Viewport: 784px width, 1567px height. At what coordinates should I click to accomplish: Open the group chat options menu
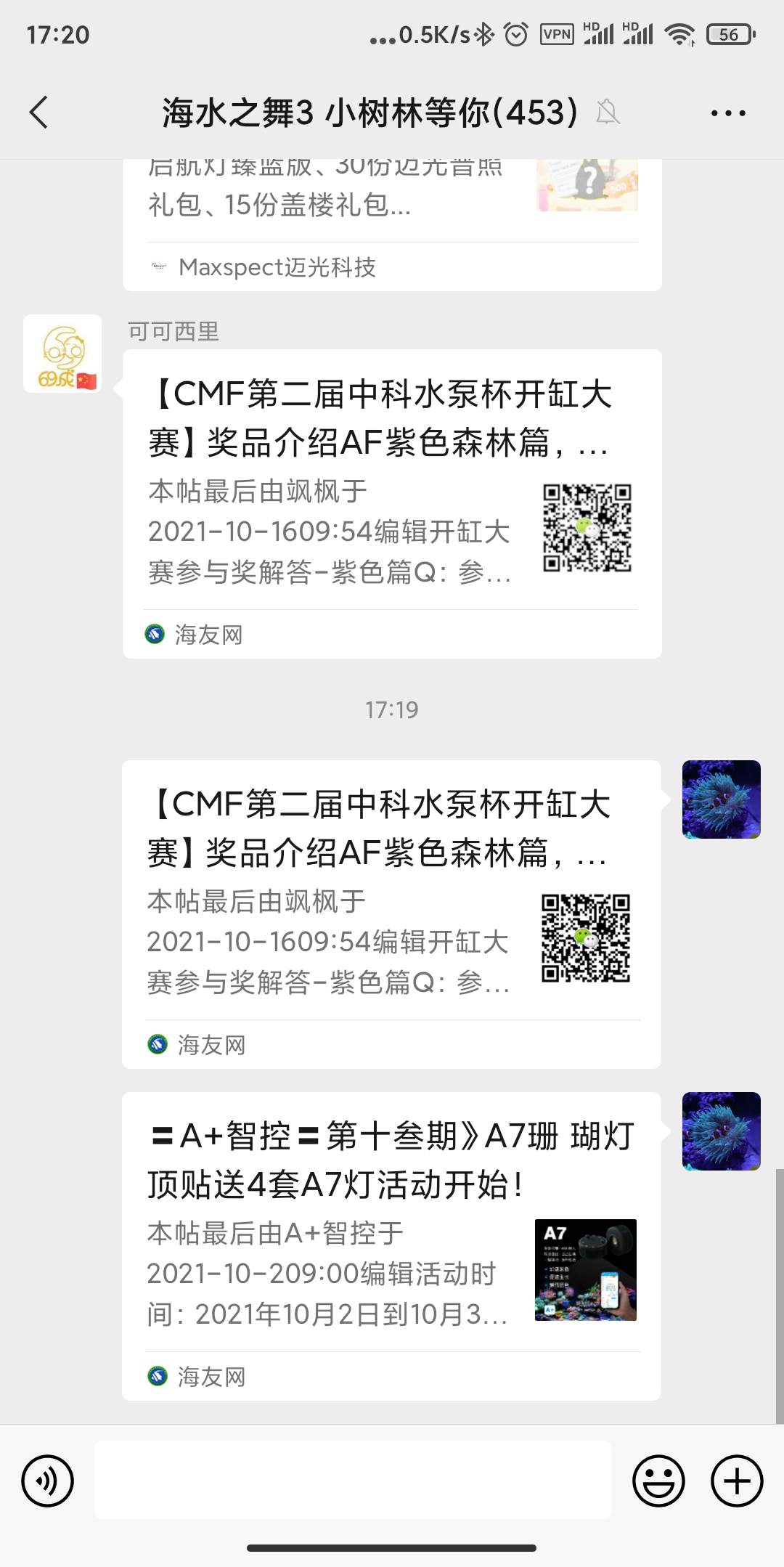tap(727, 113)
